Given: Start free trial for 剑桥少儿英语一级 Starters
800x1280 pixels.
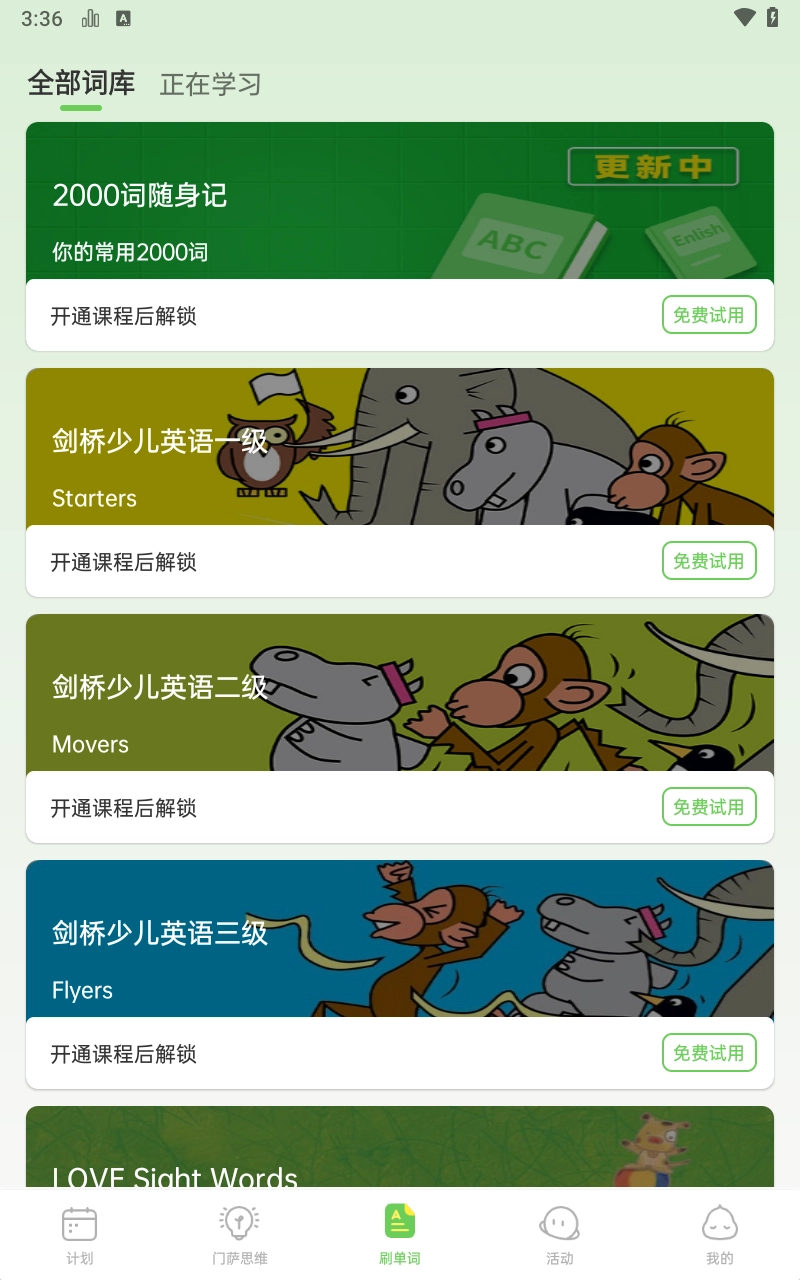Looking at the screenshot, I should click(x=709, y=560).
